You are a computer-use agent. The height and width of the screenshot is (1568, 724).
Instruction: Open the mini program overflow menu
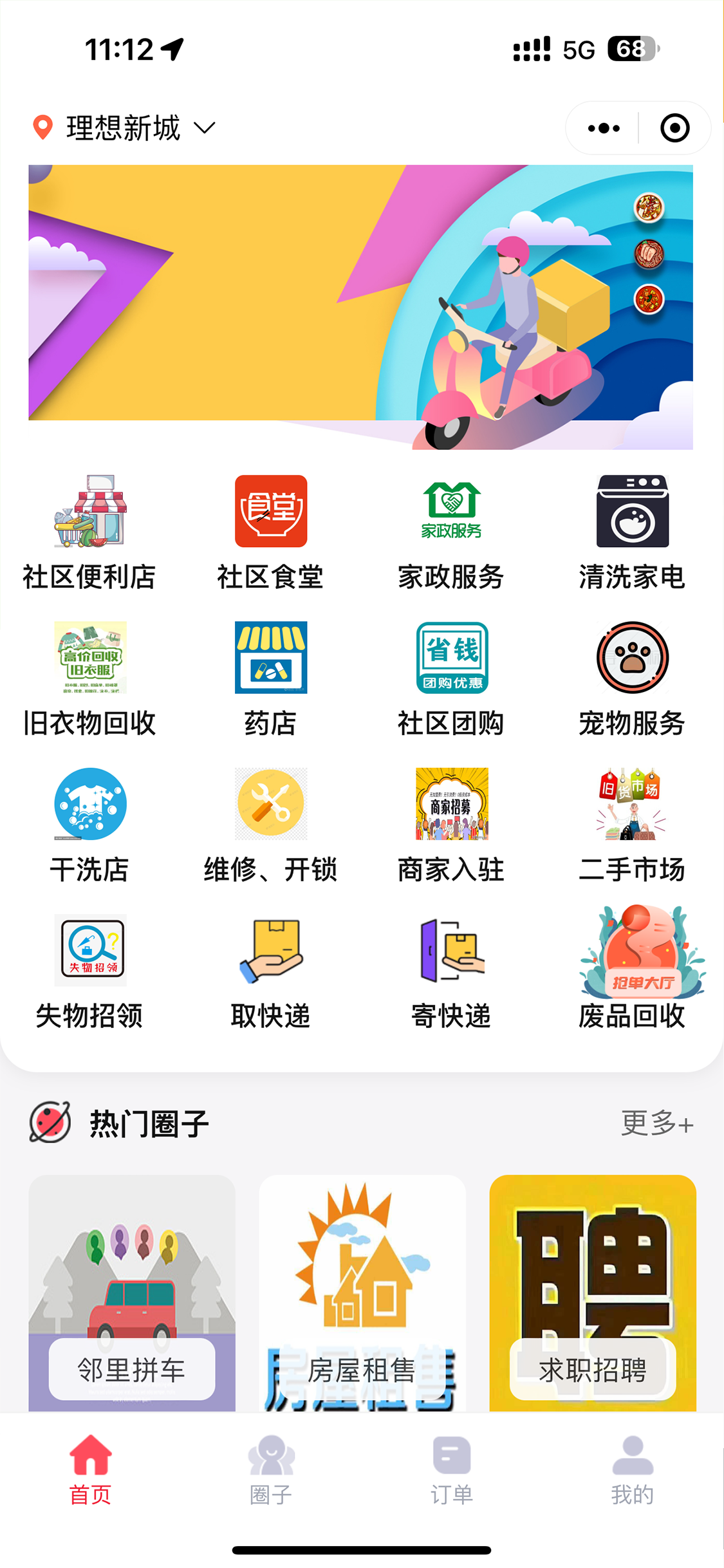[x=604, y=128]
